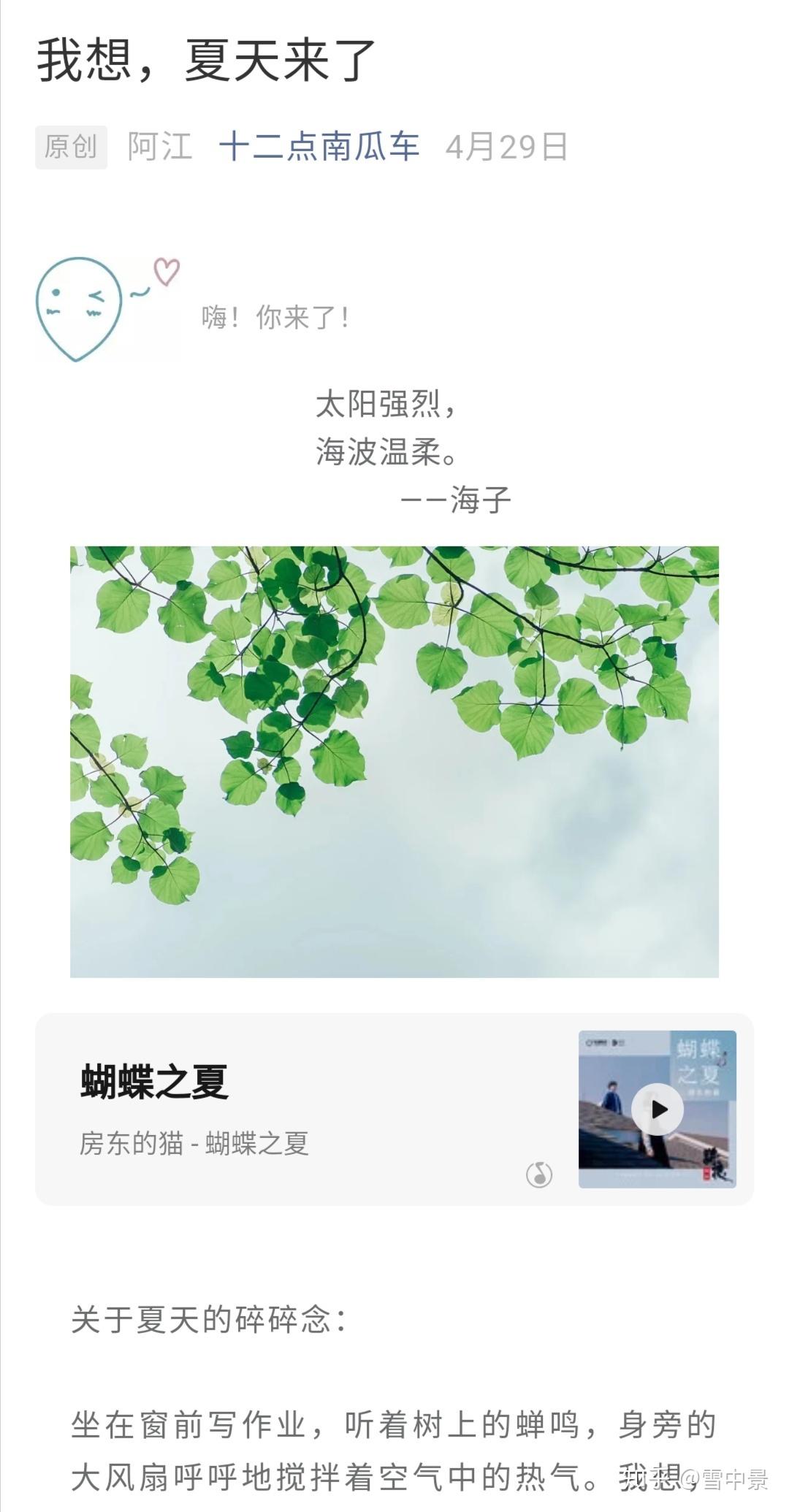Screen dimensions: 789x1512
Task: Tap the winking face greeting illustration
Action: [x=80, y=307]
